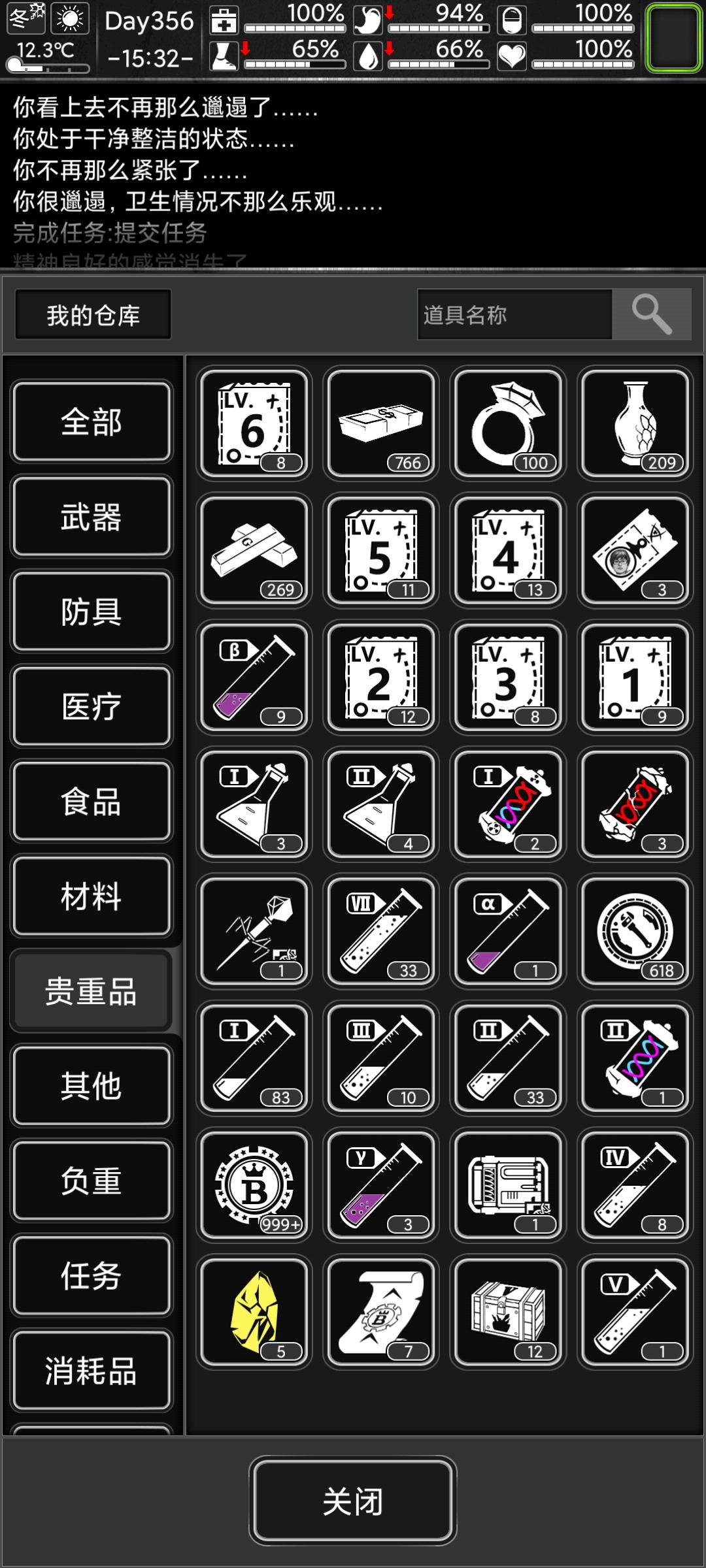Click the 道具名称 search input field
706x1568 pixels.
[x=516, y=314]
